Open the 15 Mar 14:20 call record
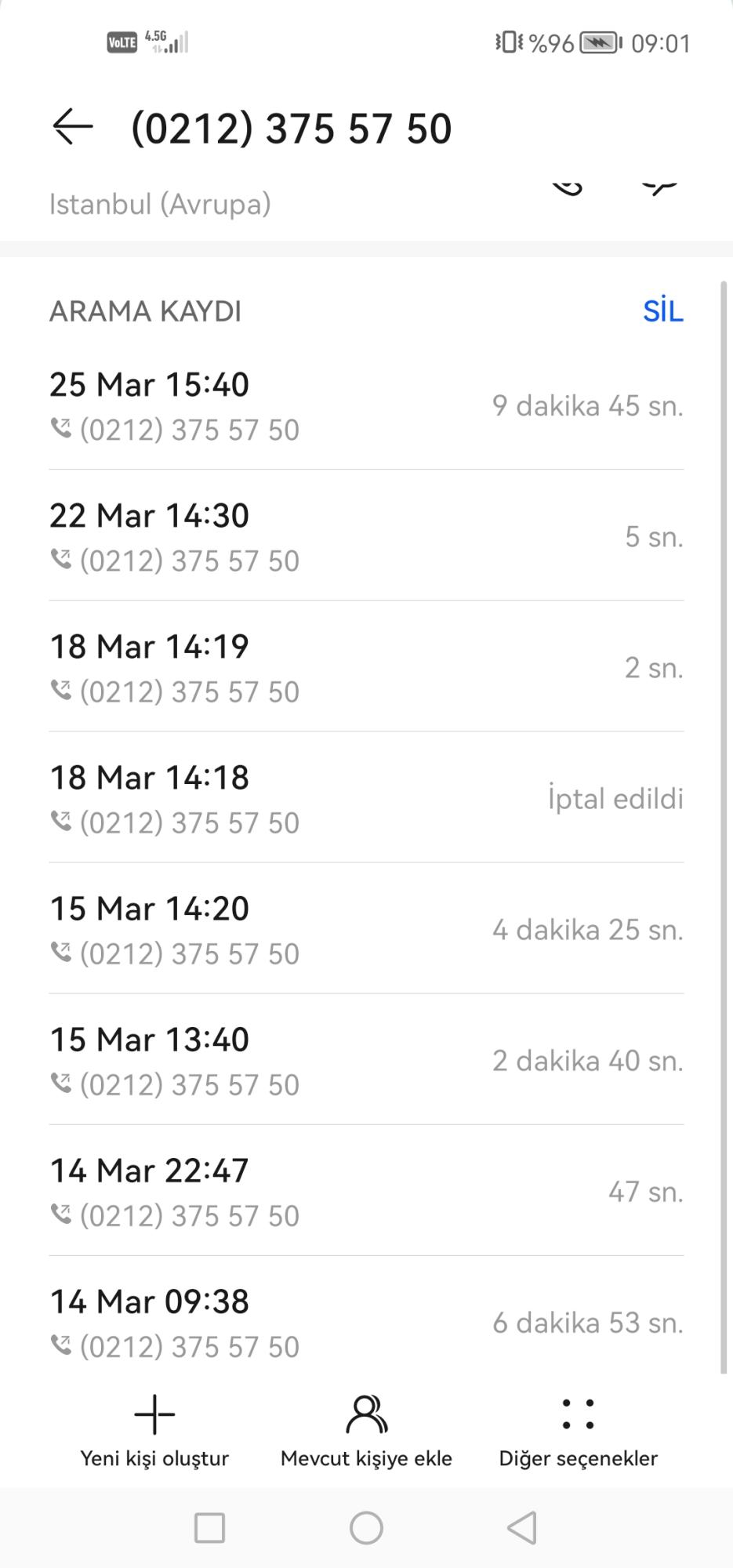This screenshot has width=733, height=1568. click(366, 929)
